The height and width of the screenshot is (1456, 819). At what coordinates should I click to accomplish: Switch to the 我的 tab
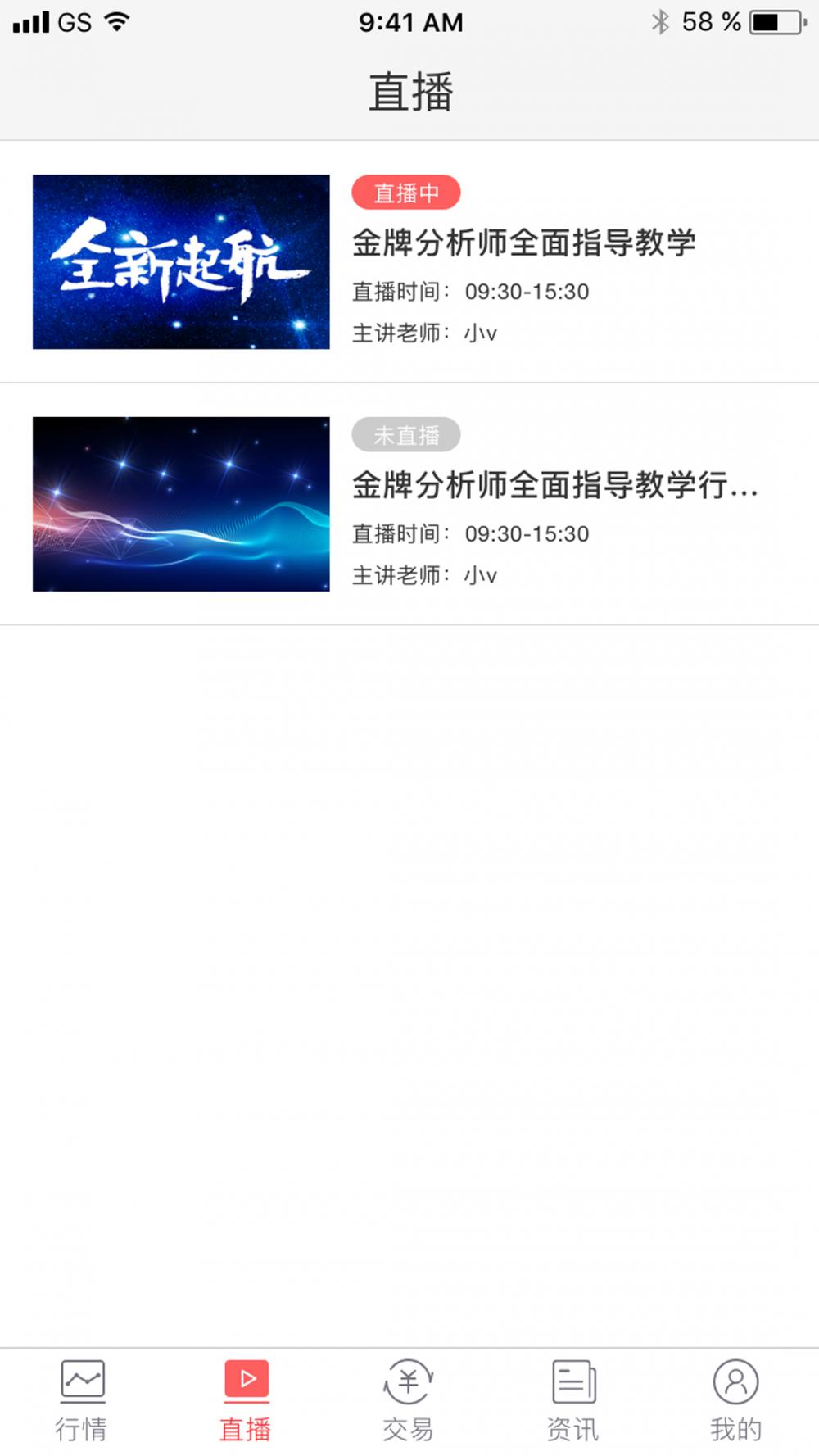point(735,1400)
